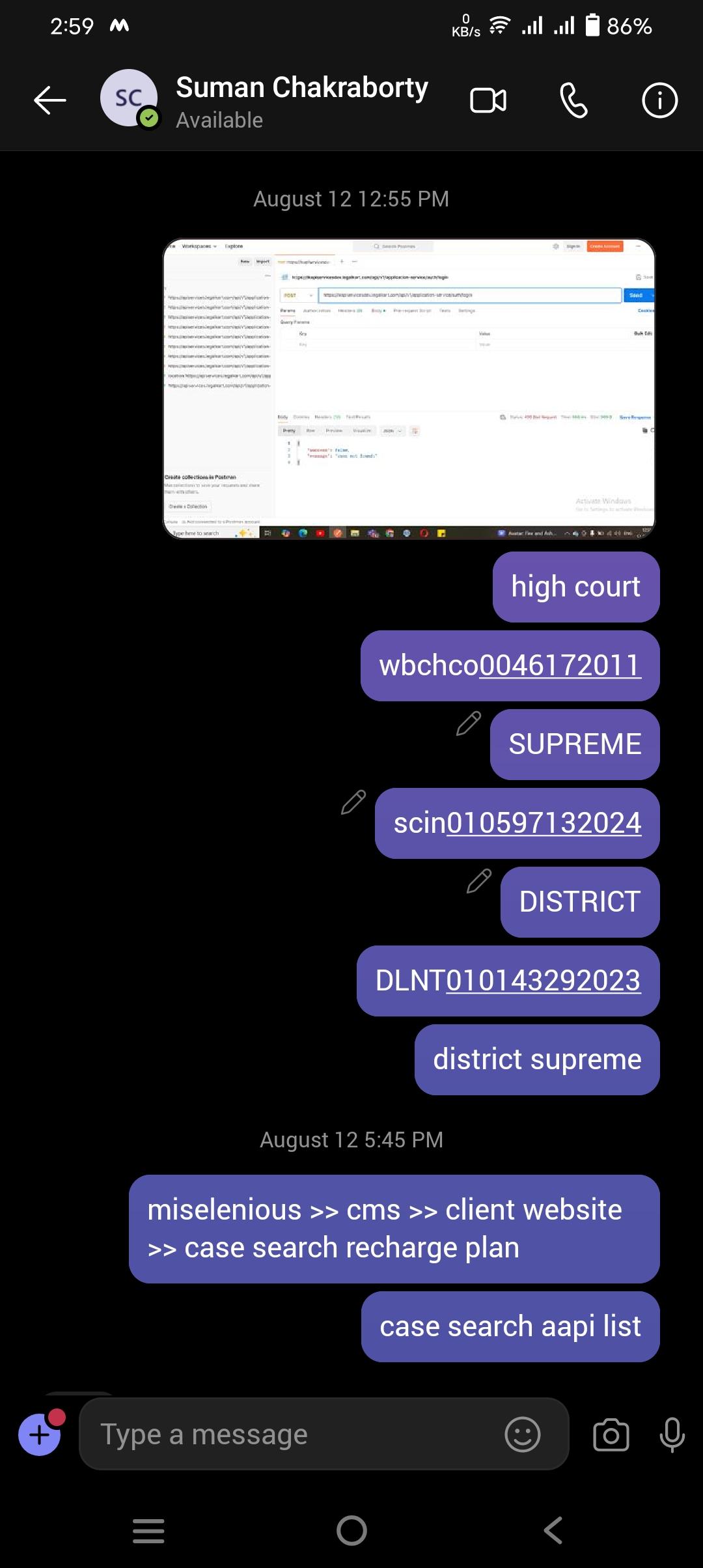The image size is (703, 1568).
Task: Tap the system home button
Action: [x=351, y=1530]
